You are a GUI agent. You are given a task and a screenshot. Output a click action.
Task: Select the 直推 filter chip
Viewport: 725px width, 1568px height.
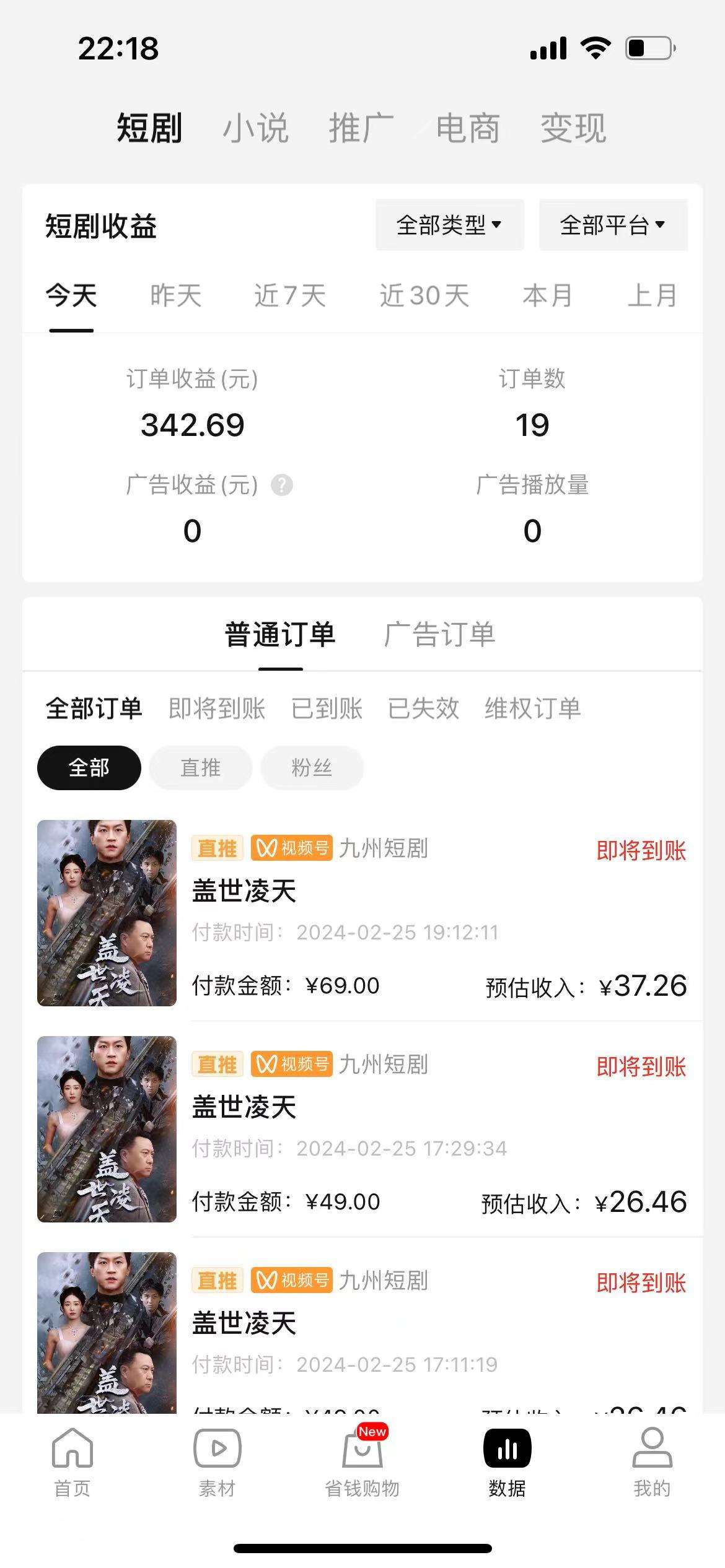[x=201, y=768]
